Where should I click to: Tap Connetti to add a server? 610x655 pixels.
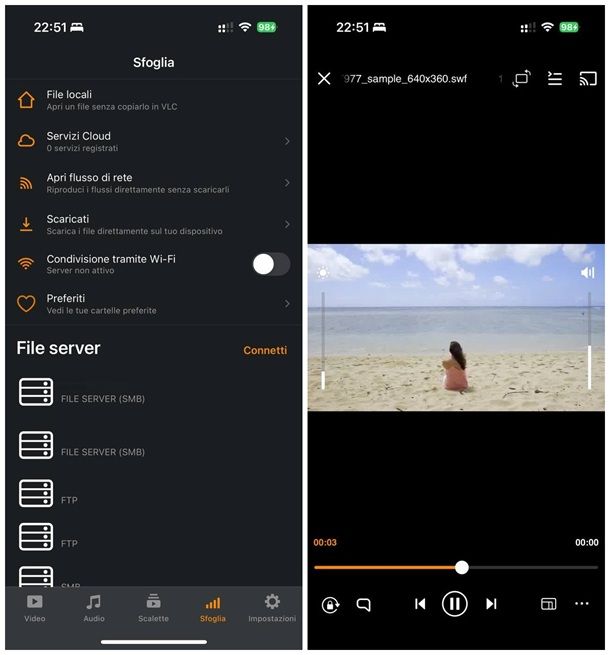tap(265, 350)
